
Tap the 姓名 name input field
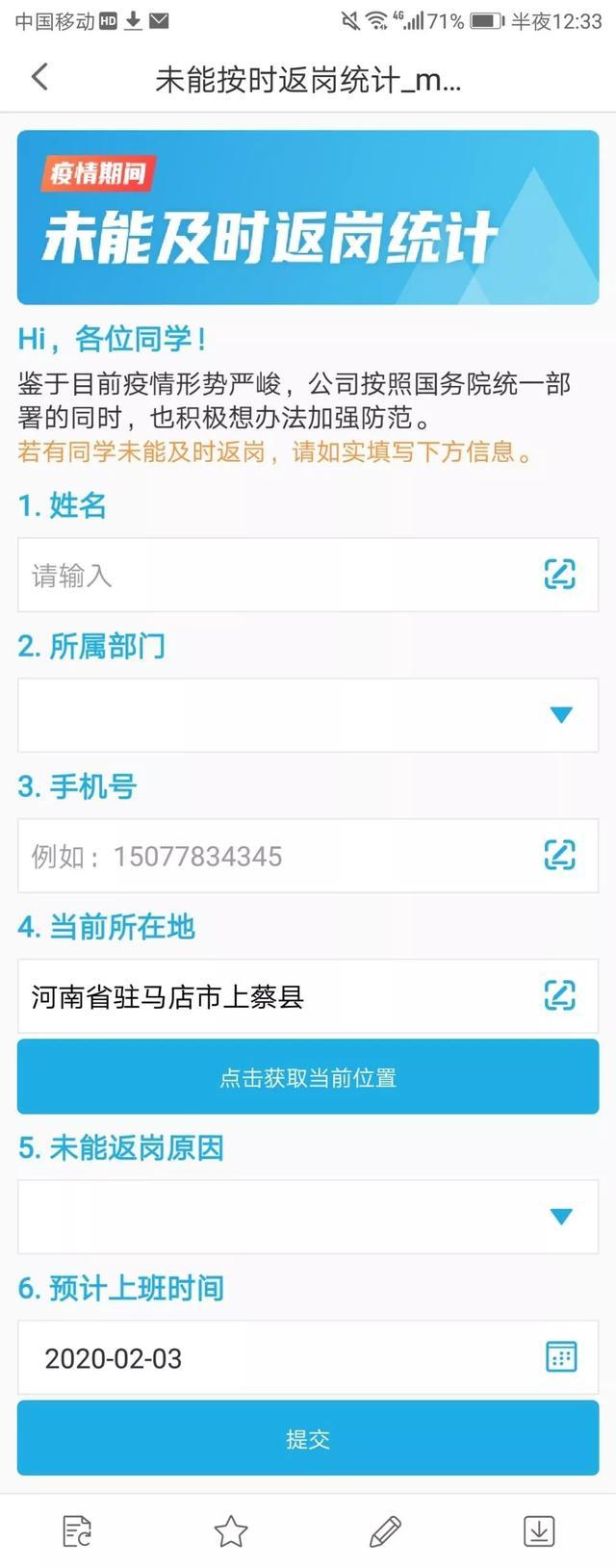tap(279, 575)
